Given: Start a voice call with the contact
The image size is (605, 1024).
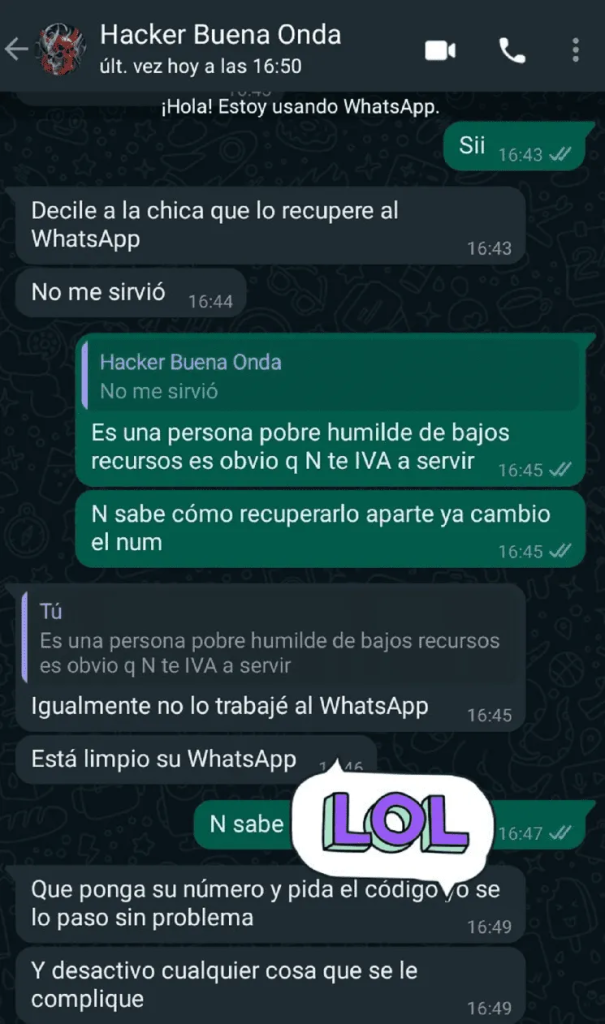Looking at the screenshot, I should coord(512,51).
